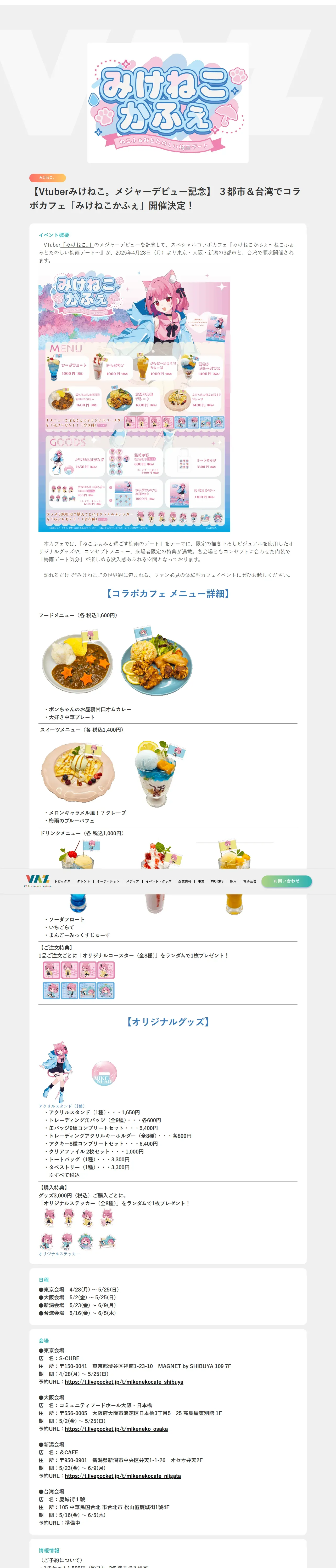Follow the 「みけねこ。」 link in the overview
336x1568 pixels.
(x=77, y=244)
